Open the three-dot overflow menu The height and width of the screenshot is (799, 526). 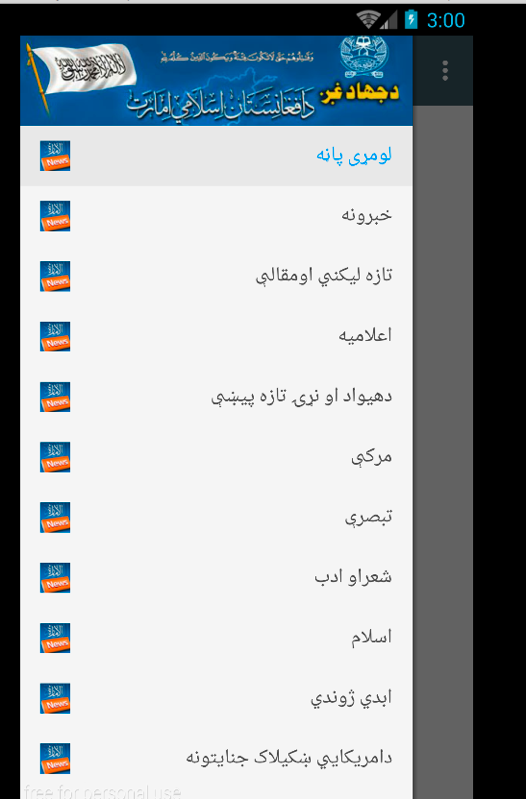[445, 71]
